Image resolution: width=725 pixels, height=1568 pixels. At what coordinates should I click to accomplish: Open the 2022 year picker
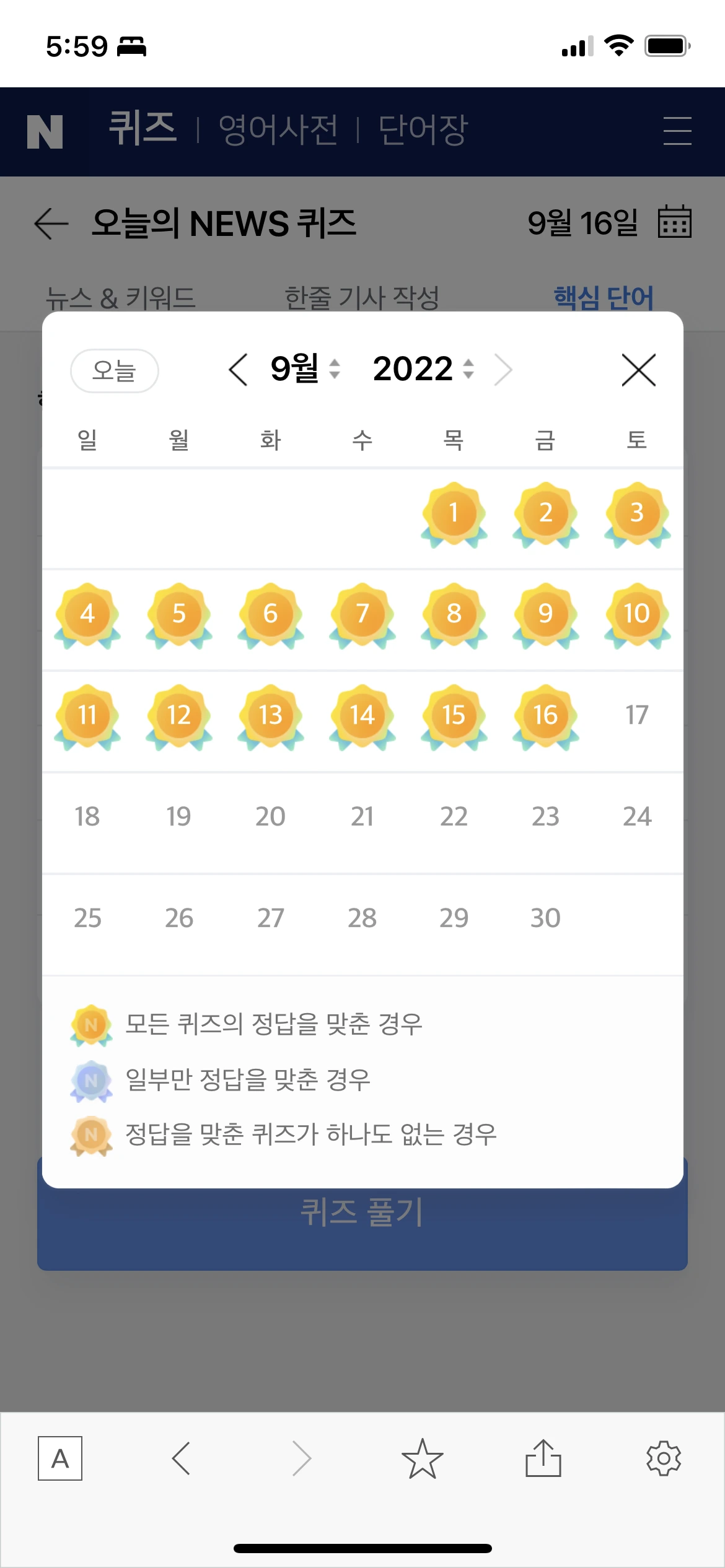(424, 369)
